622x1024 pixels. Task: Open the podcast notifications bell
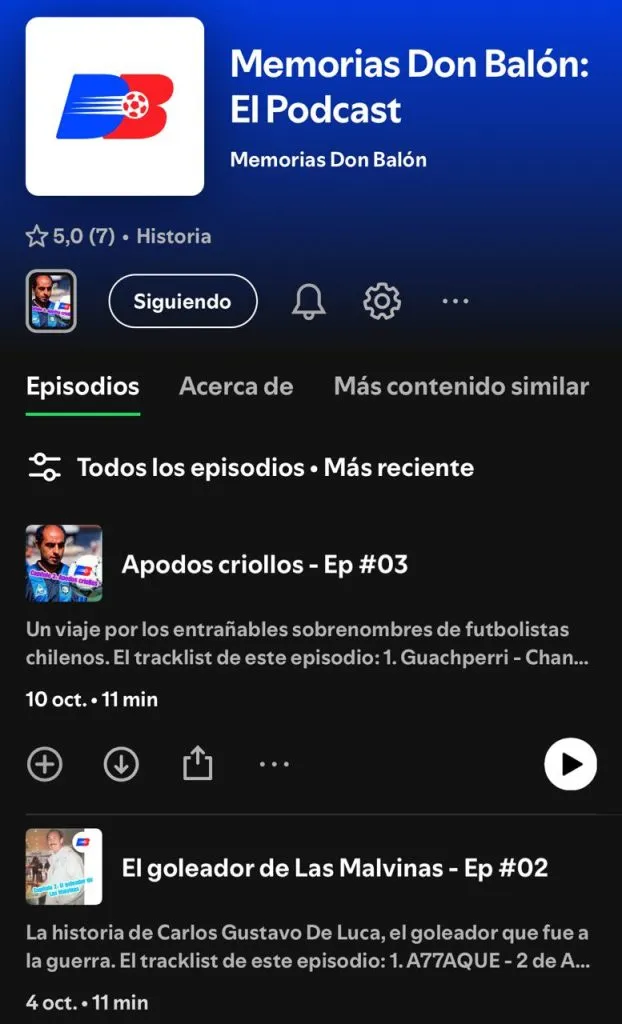point(309,301)
